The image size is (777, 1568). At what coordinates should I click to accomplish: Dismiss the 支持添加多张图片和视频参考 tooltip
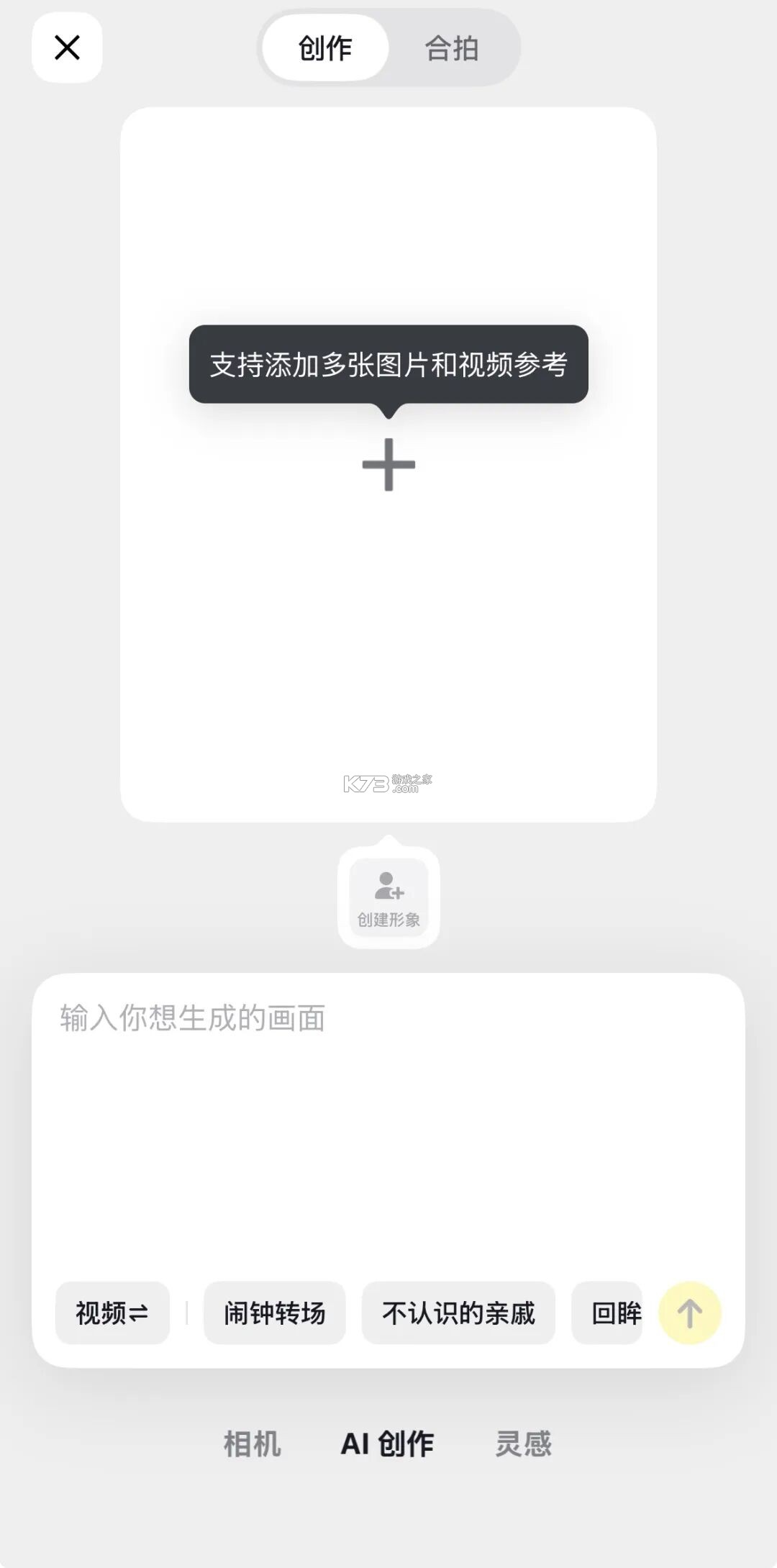point(388,365)
